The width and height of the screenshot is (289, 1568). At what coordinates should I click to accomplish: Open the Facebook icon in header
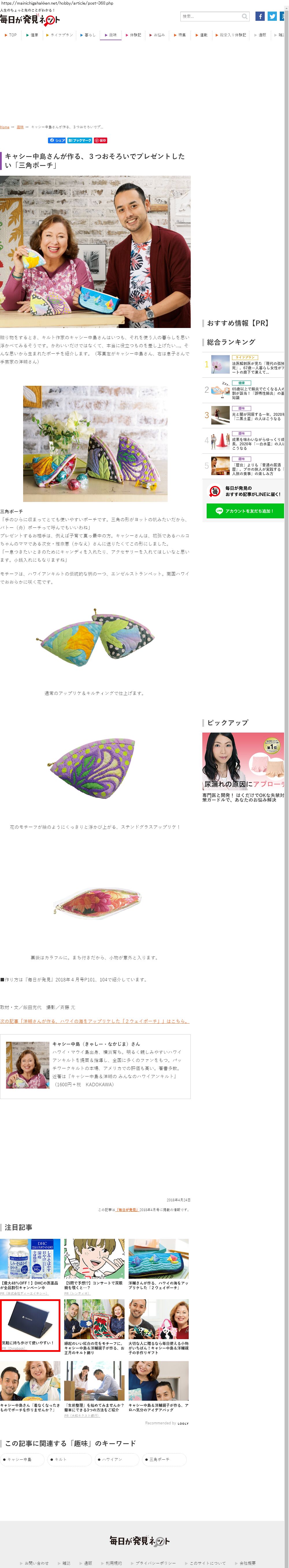(260, 16)
